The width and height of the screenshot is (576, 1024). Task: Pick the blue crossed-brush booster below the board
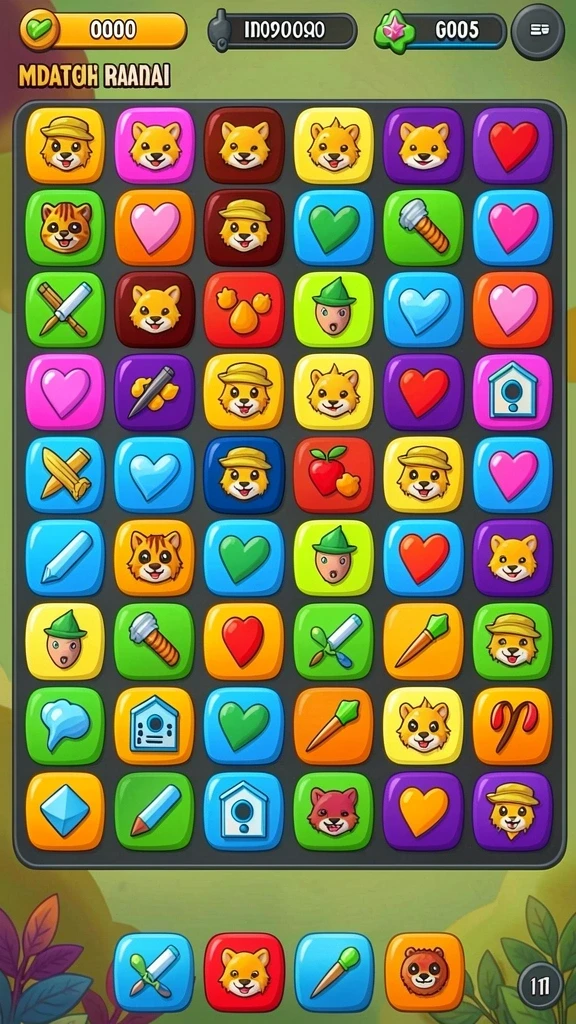154,972
